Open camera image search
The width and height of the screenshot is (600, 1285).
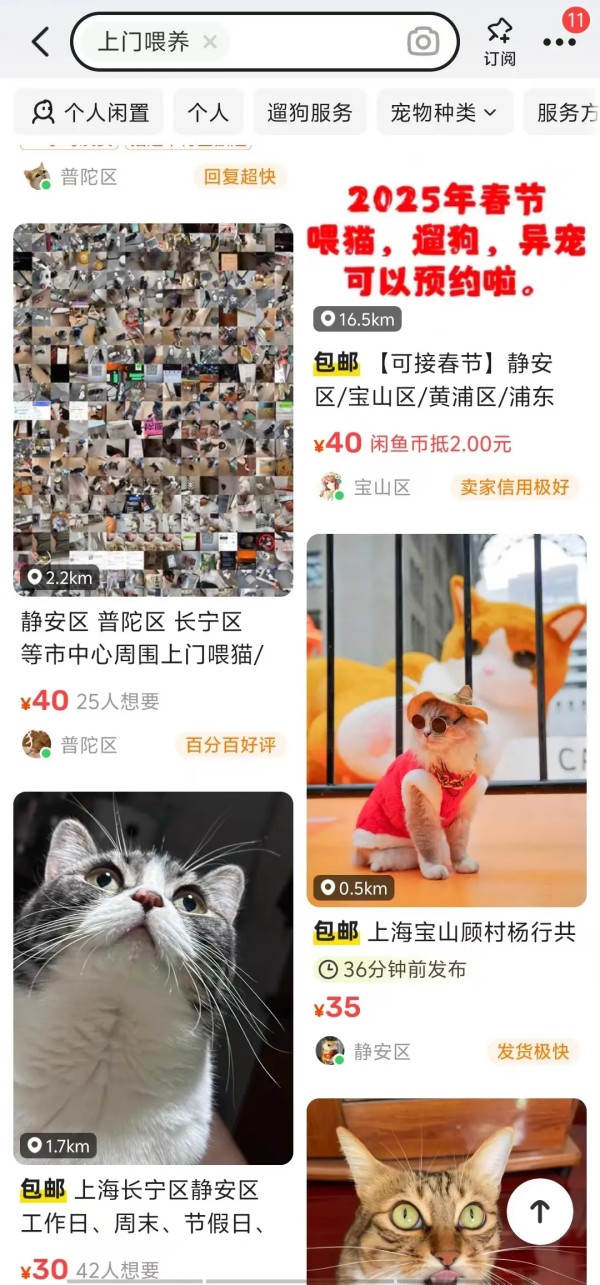423,42
